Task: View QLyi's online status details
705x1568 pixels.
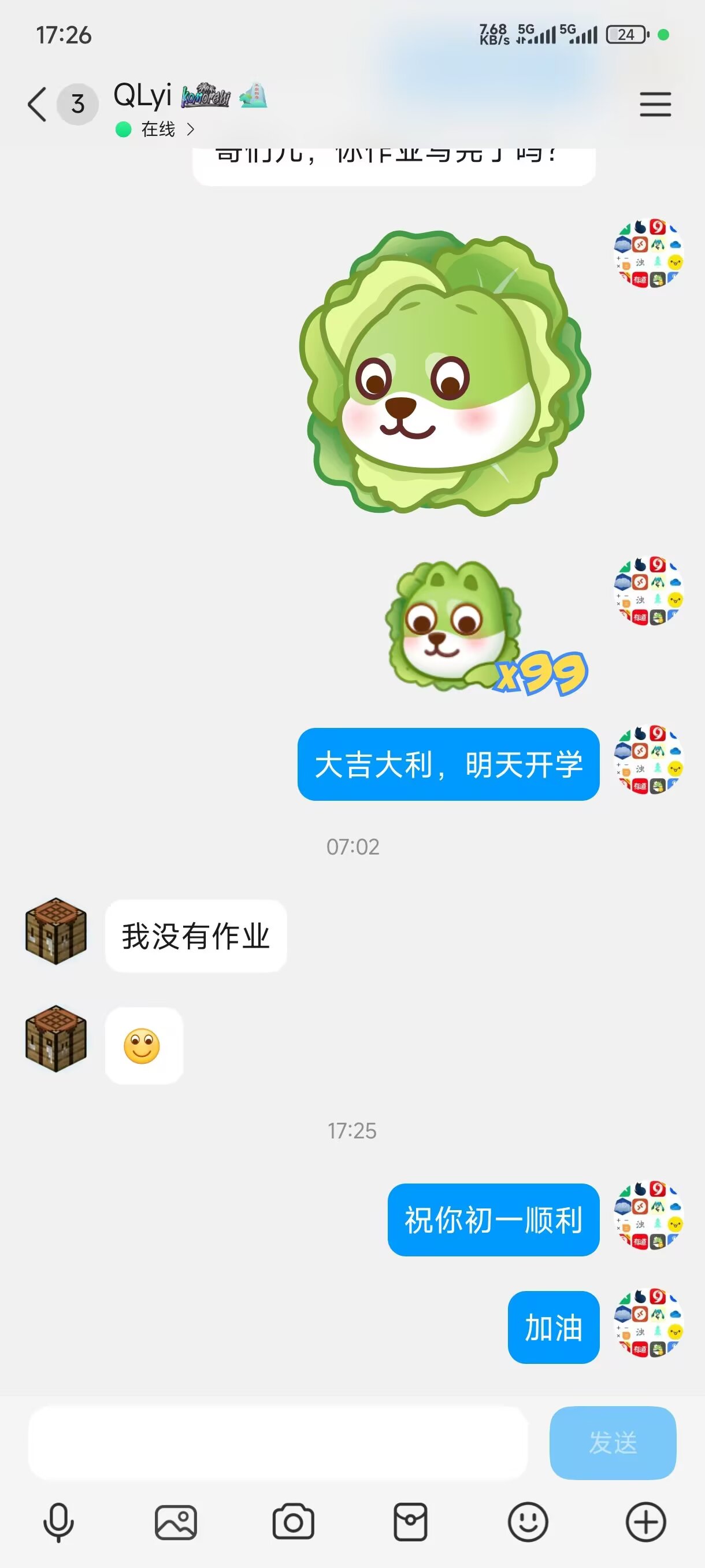Action: coord(157,130)
